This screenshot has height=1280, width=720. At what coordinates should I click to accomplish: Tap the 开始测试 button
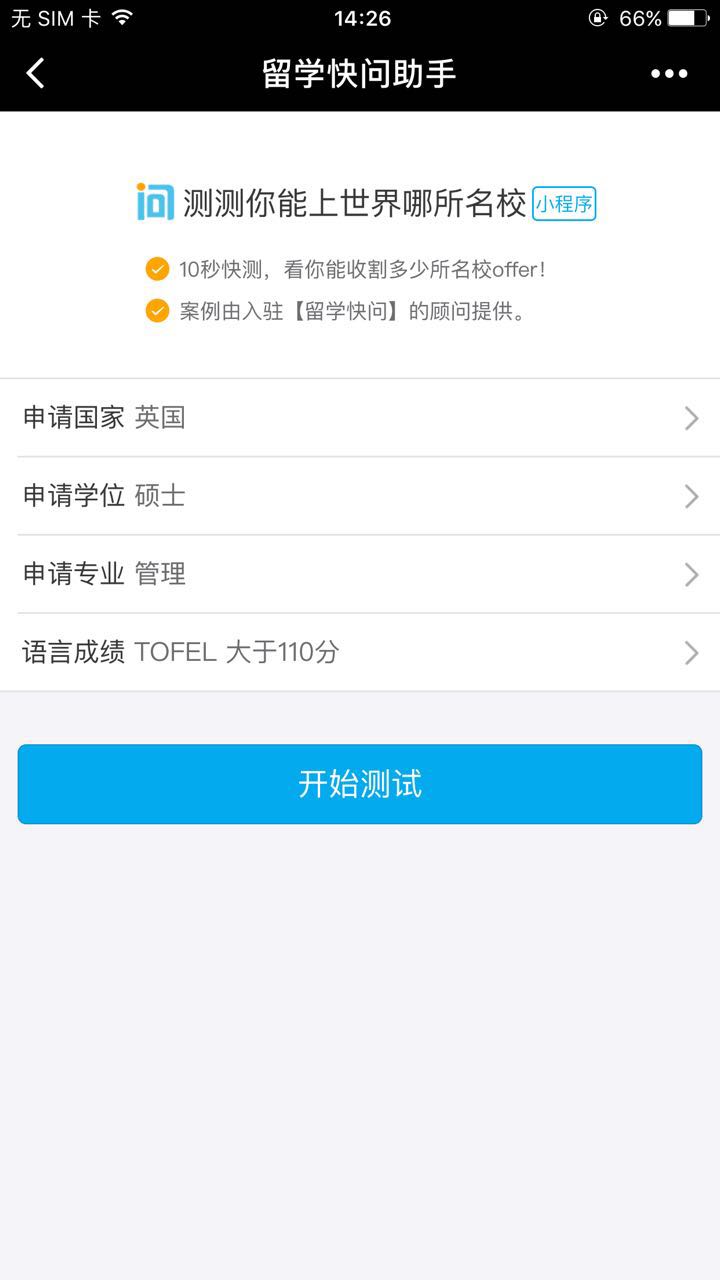360,784
